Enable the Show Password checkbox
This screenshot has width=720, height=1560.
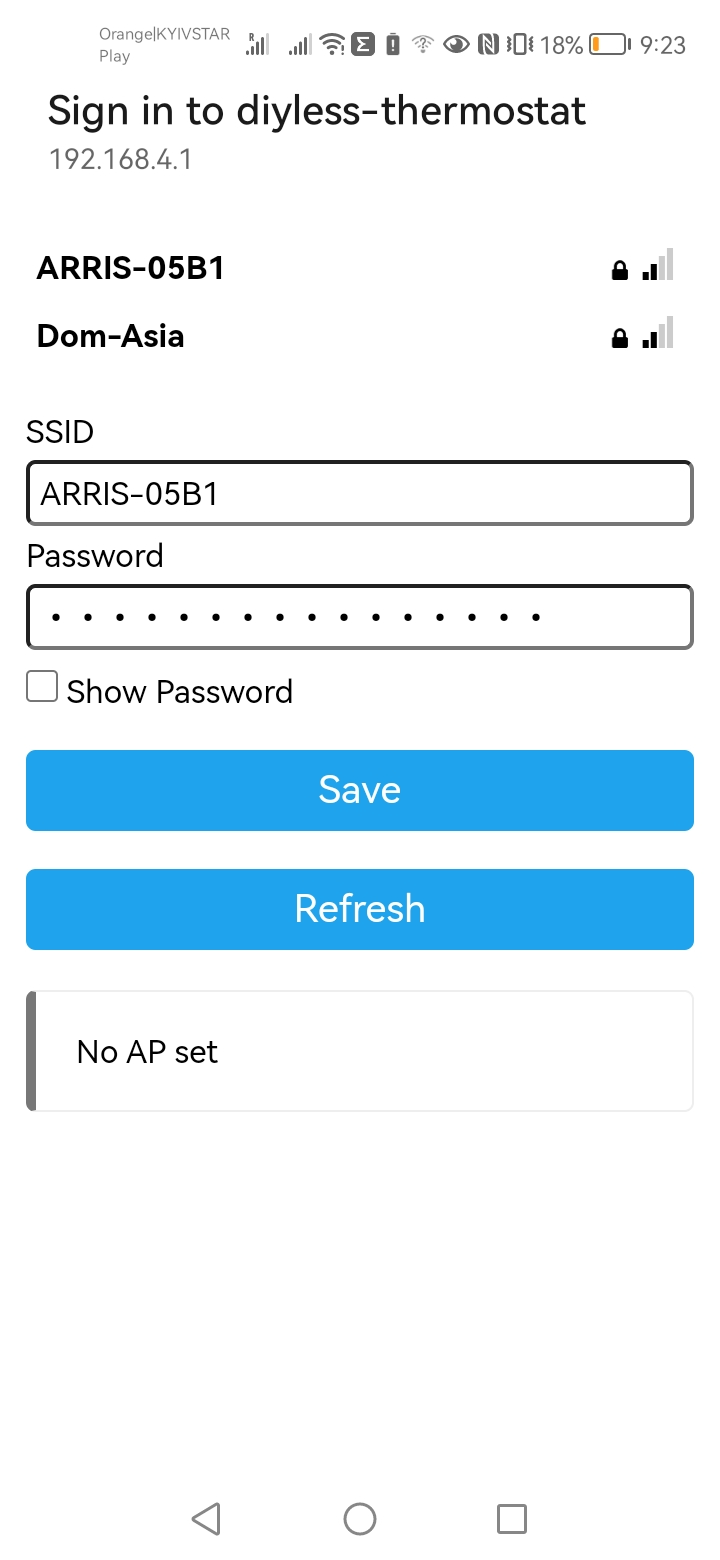pyautogui.click(x=42, y=687)
